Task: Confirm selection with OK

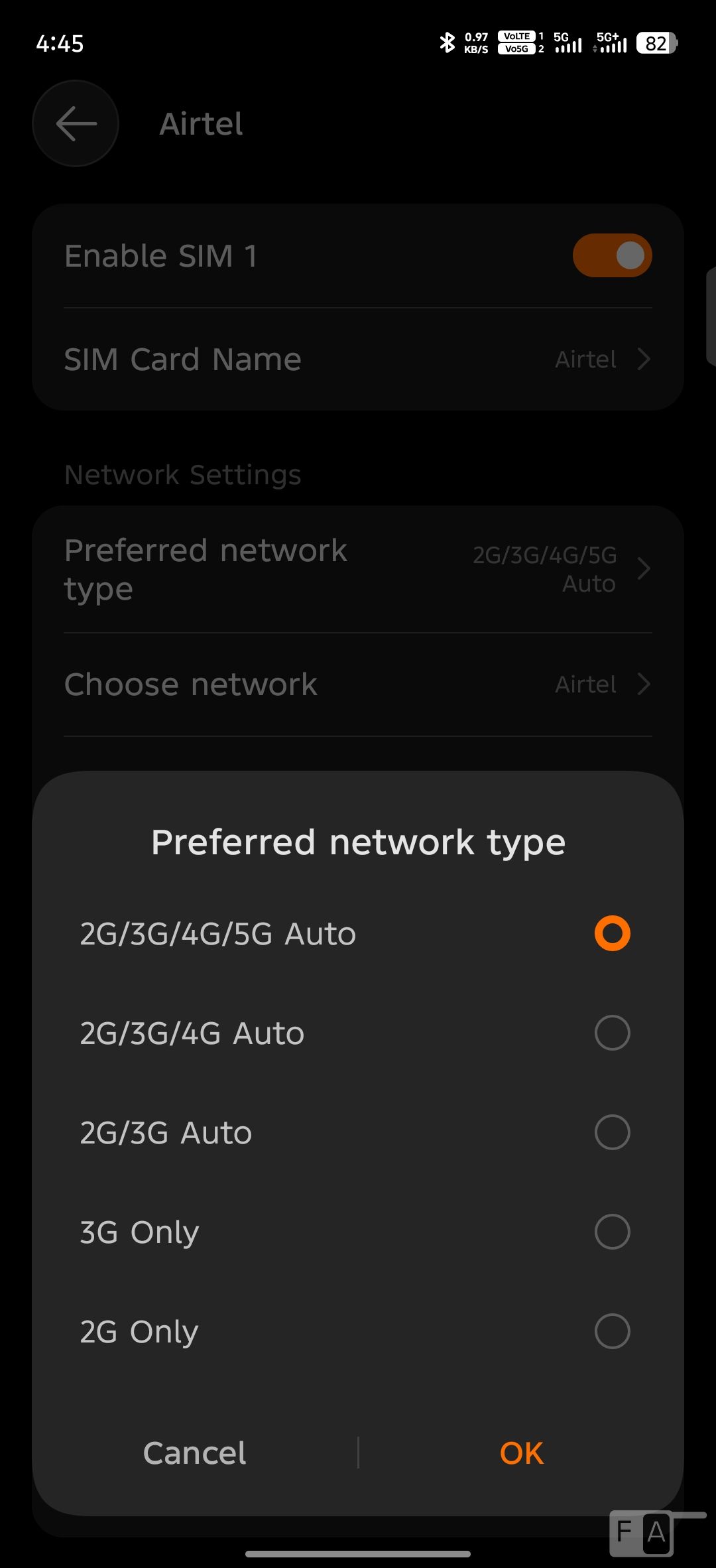Action: coord(522,1453)
